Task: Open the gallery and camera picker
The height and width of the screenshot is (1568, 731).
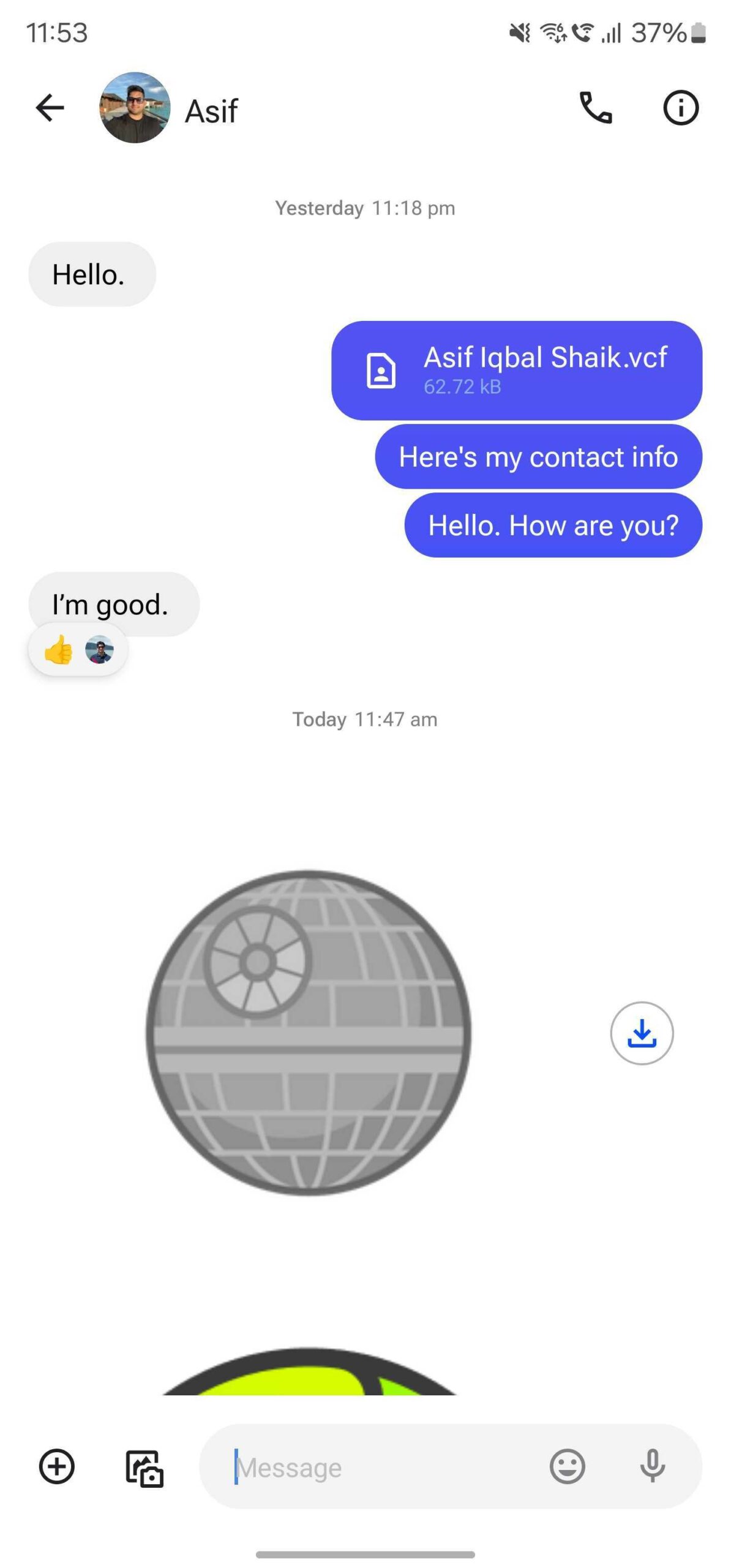Action: (144, 1468)
